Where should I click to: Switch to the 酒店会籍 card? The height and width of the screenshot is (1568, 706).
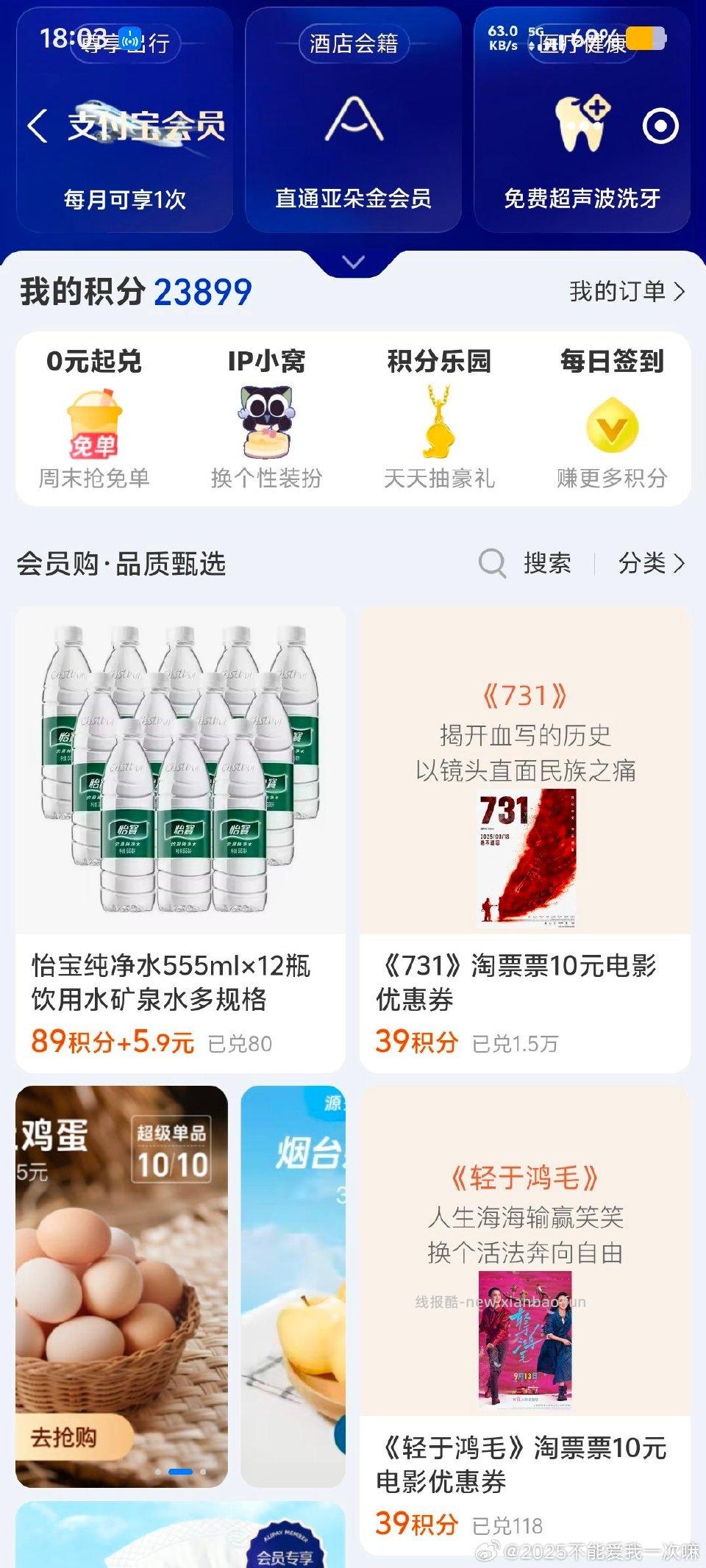coord(354,44)
